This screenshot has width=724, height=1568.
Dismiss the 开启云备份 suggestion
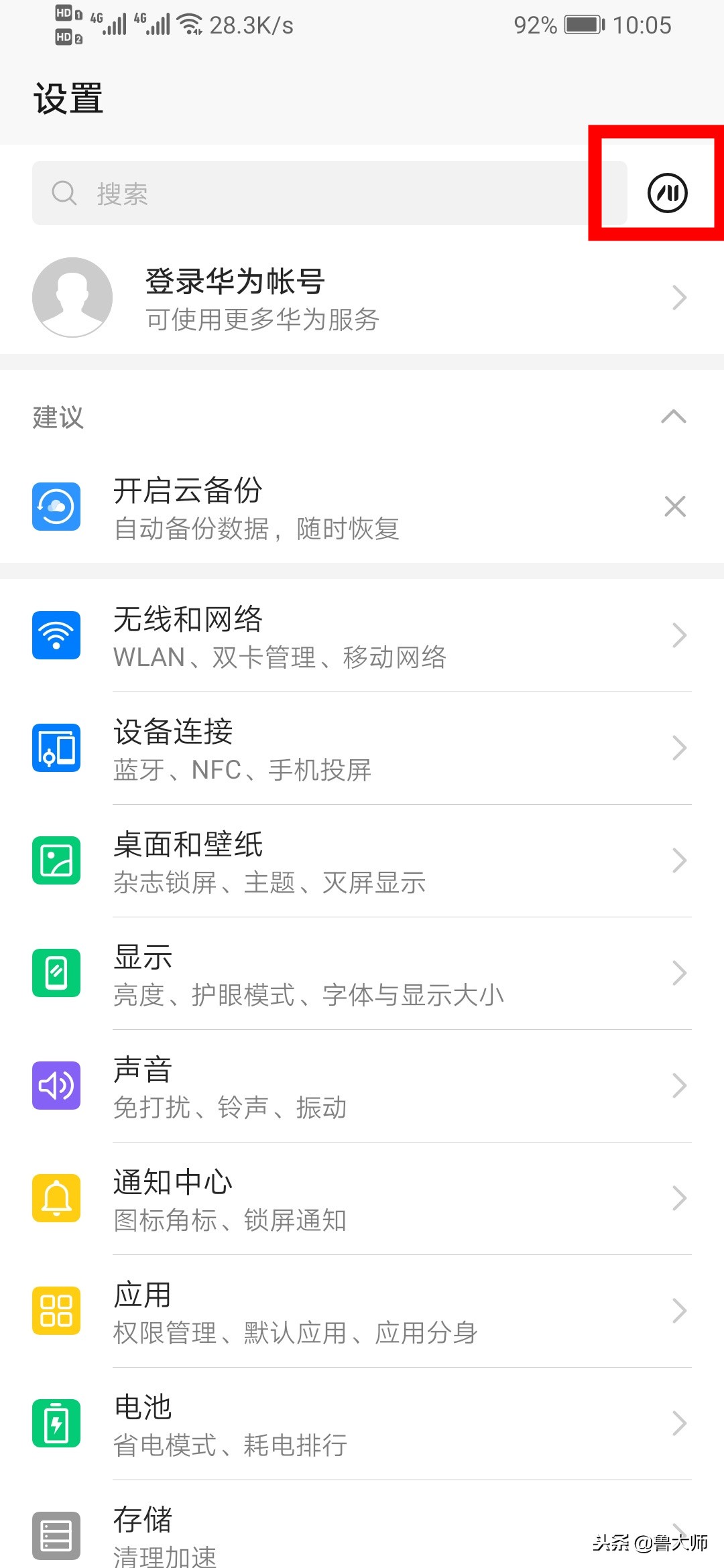(x=675, y=507)
